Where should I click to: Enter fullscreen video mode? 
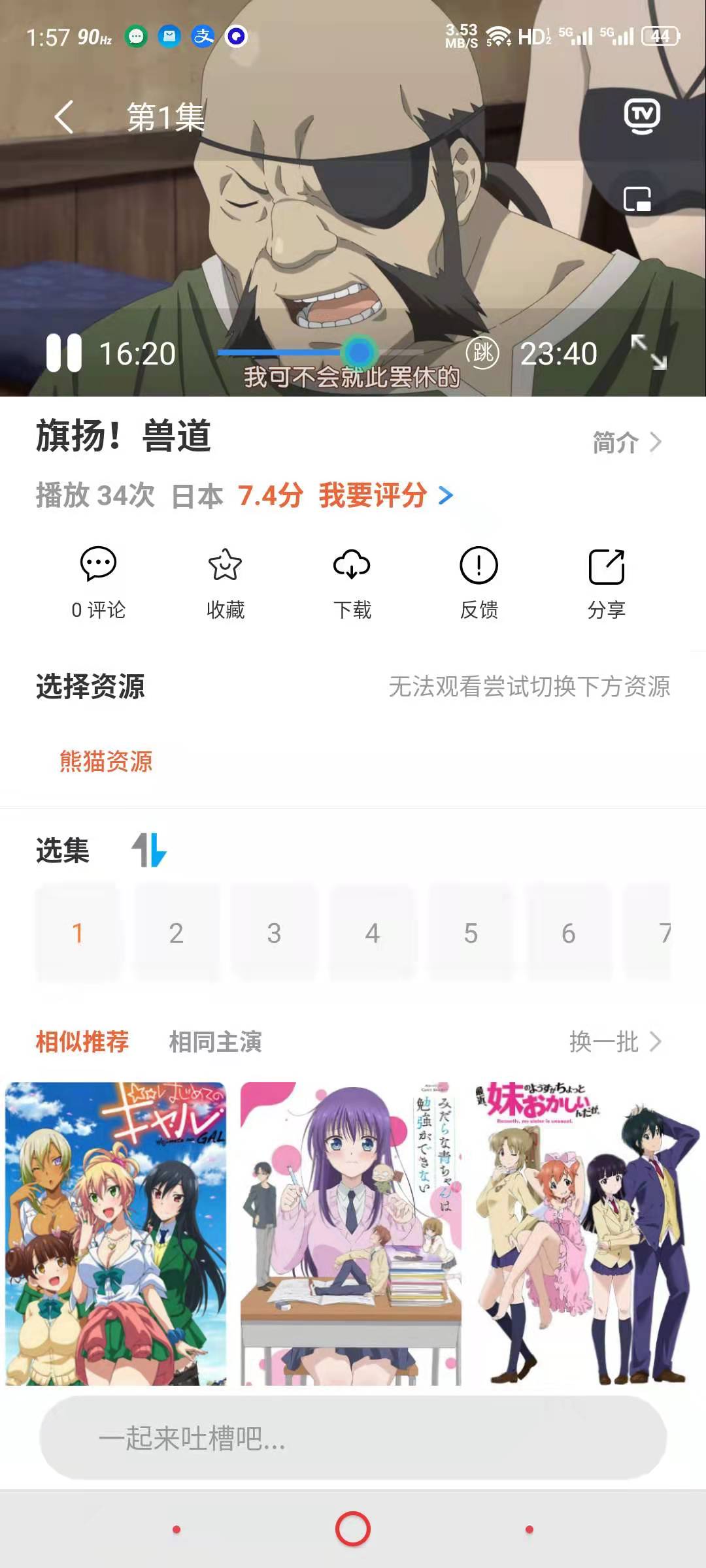pyautogui.click(x=648, y=353)
